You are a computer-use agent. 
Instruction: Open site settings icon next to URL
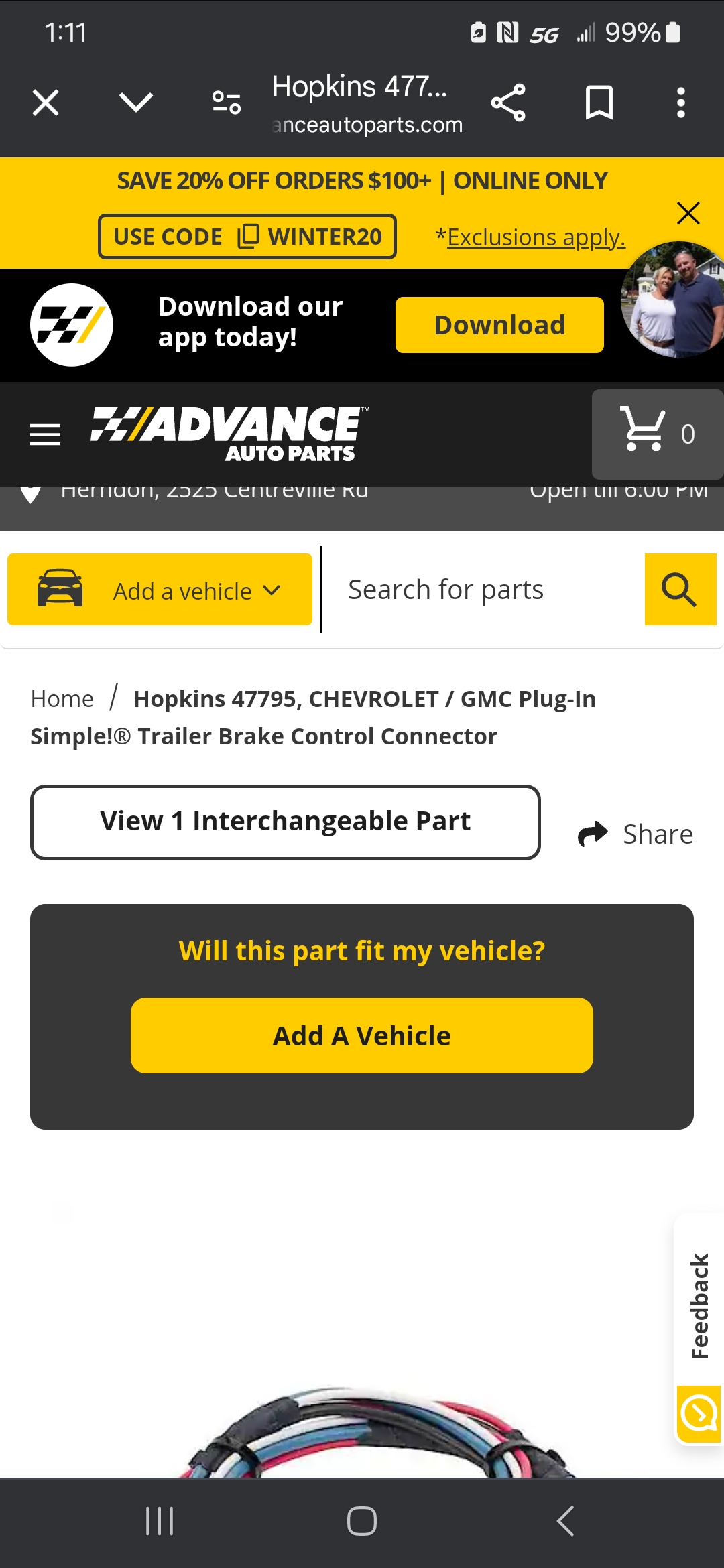pyautogui.click(x=227, y=103)
